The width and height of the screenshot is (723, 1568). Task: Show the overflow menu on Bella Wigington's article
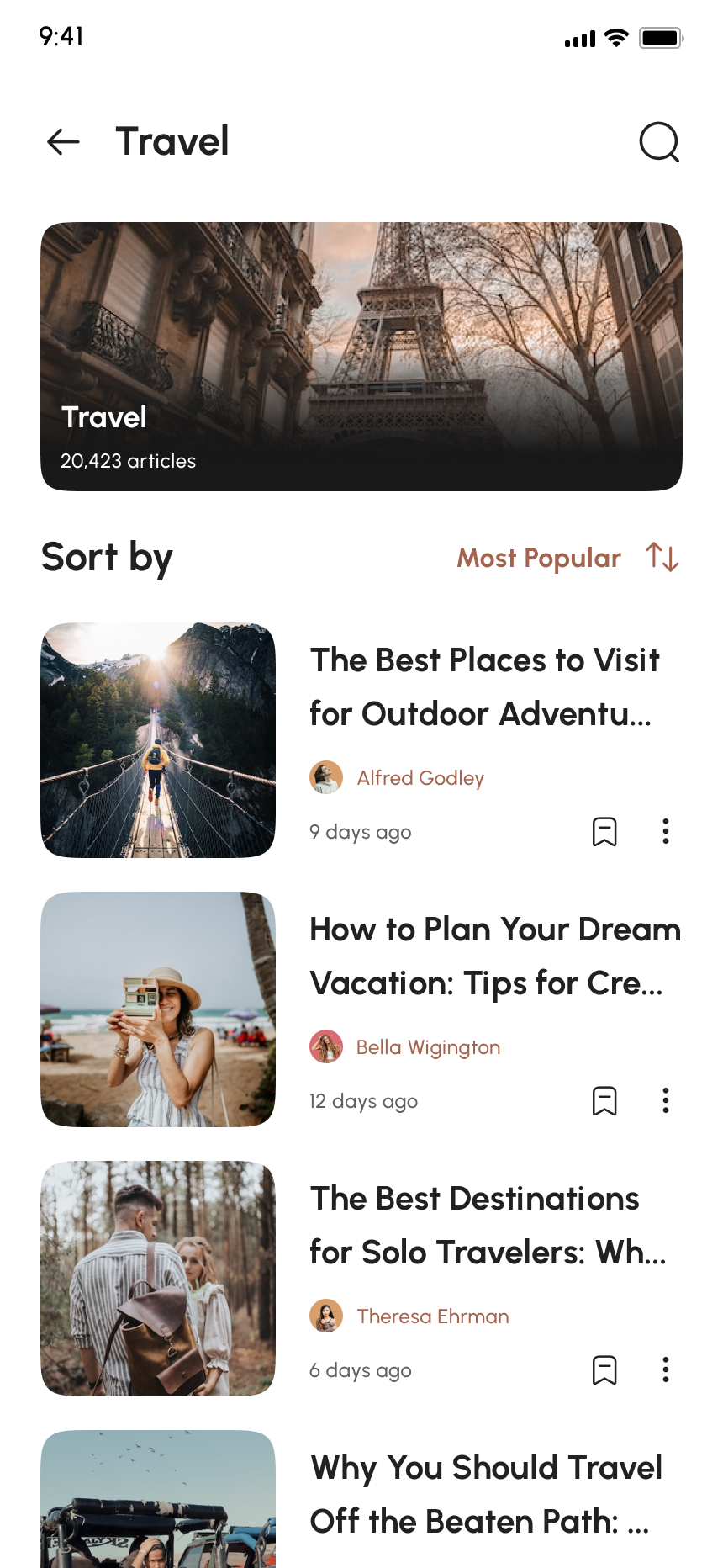pyautogui.click(x=666, y=1100)
